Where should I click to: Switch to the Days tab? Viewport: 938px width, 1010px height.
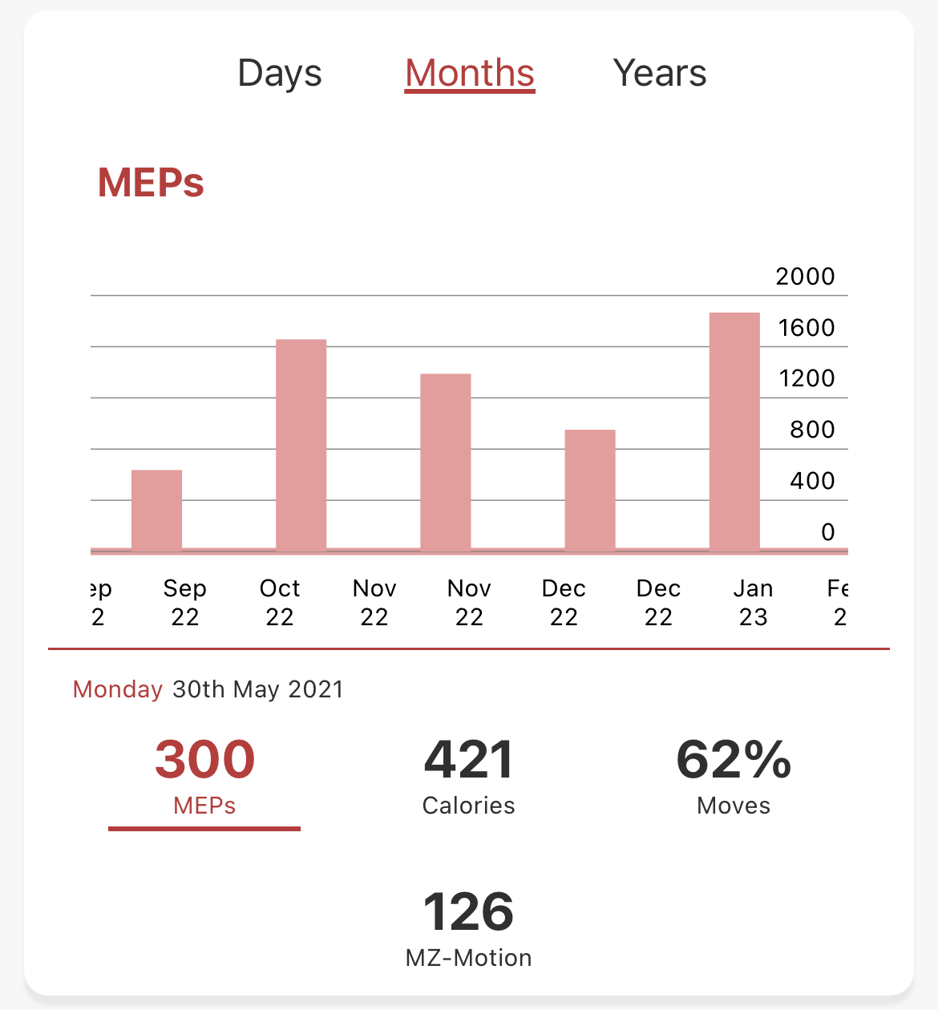(279, 72)
